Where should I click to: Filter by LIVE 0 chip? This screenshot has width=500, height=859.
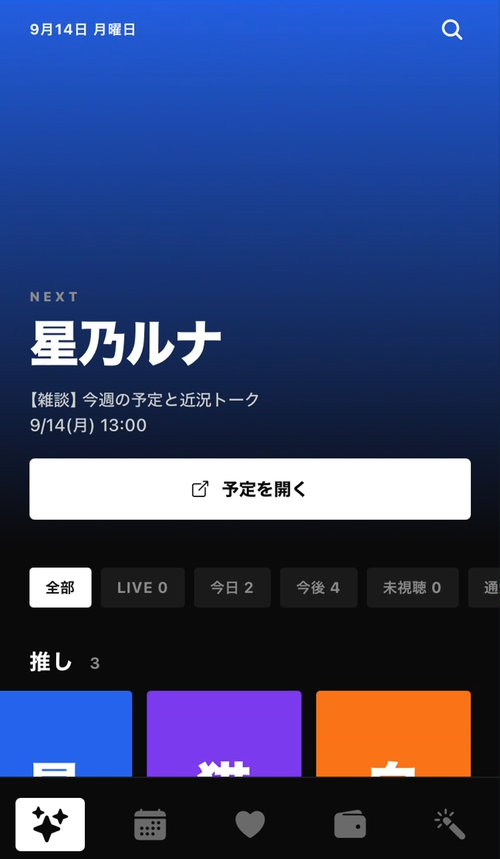pos(142,588)
